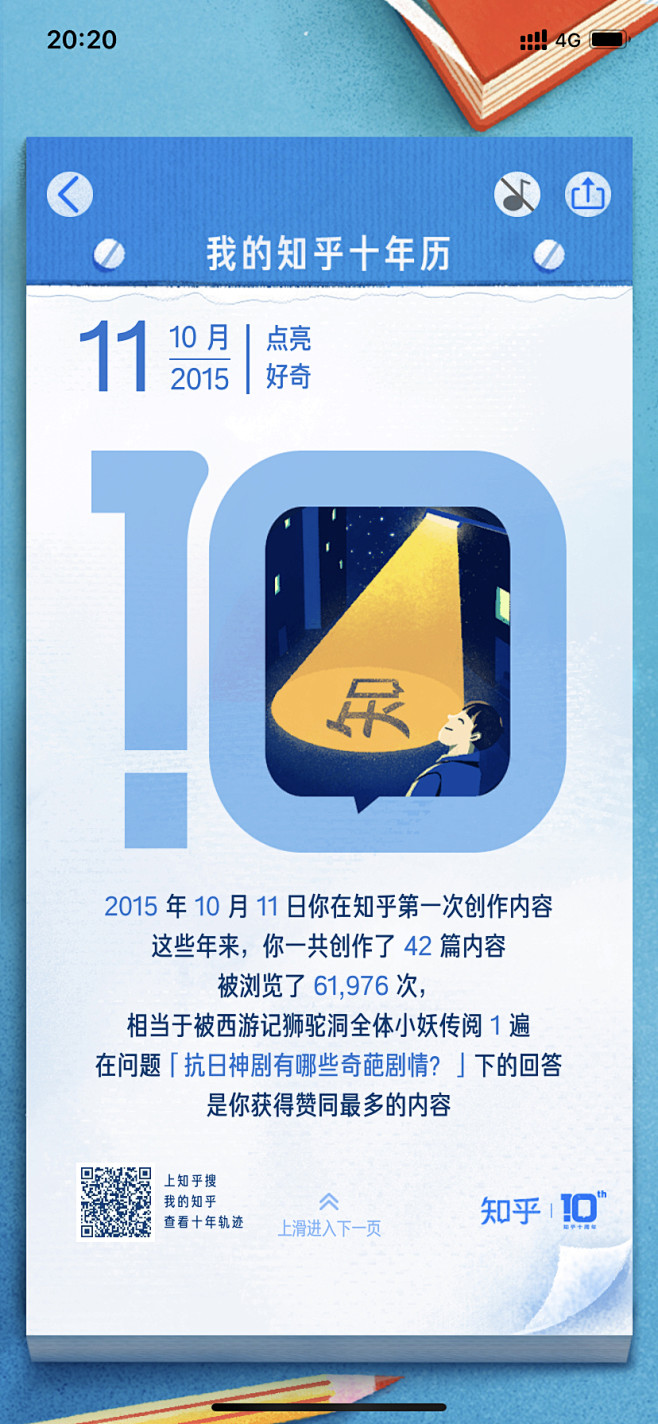Go back using the arrow button
The width and height of the screenshot is (658, 1424).
point(70,194)
